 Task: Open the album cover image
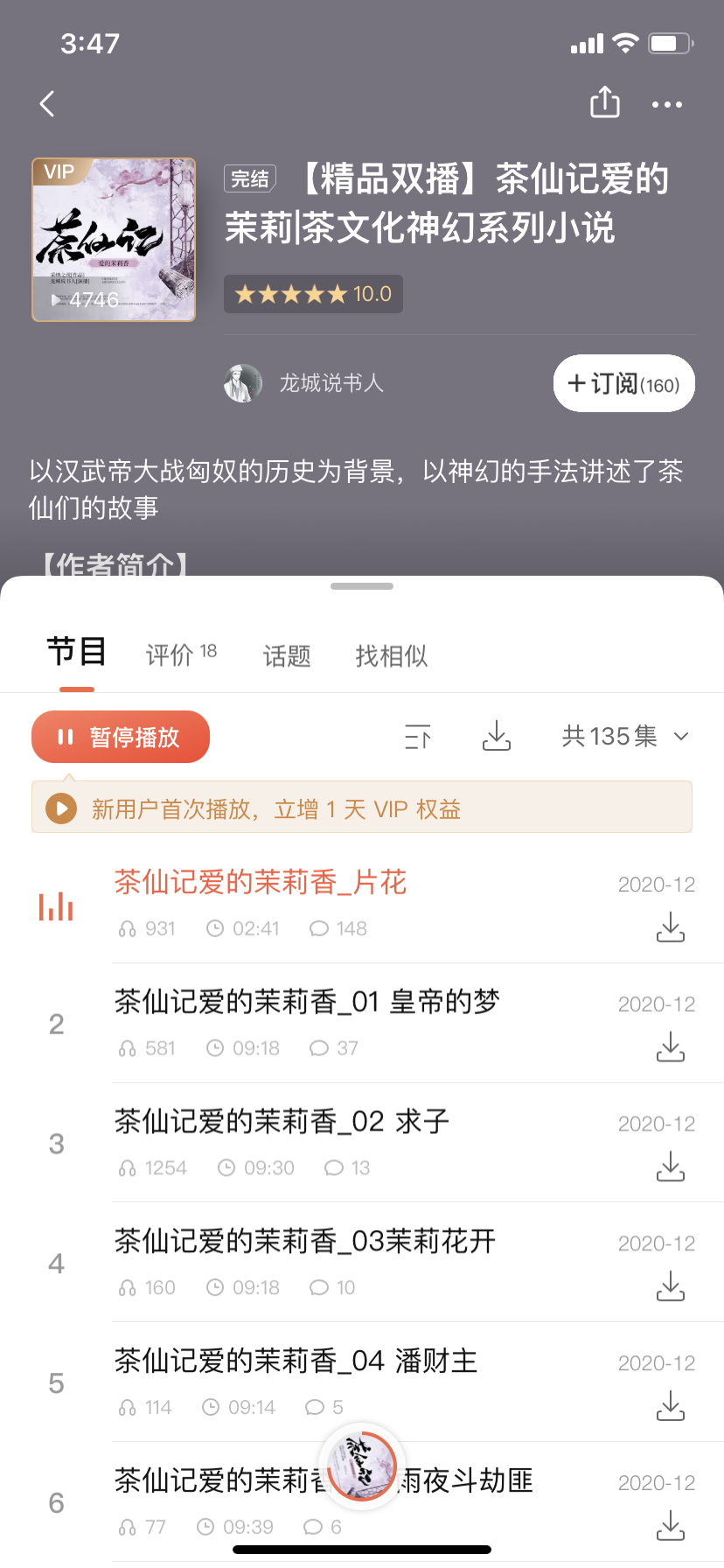114,240
